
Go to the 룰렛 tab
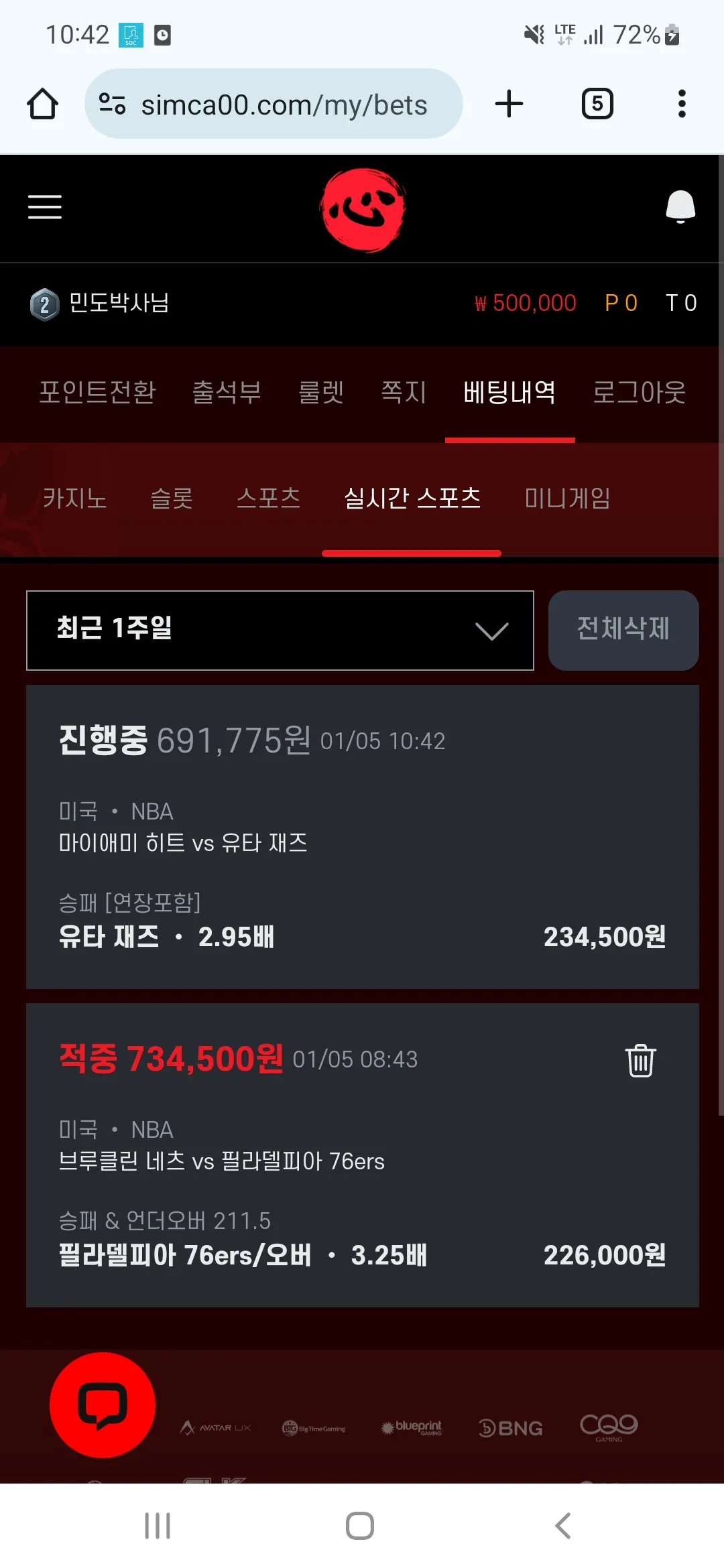(x=321, y=392)
